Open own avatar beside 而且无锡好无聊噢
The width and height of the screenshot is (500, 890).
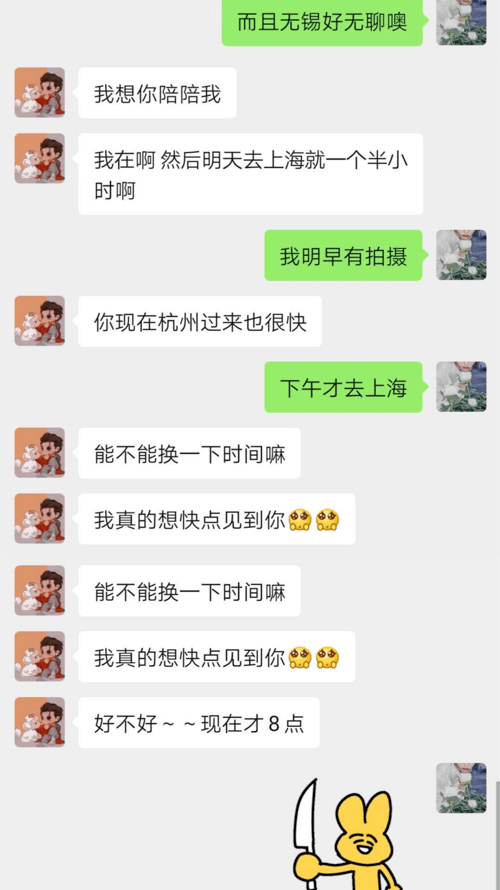pos(461,22)
